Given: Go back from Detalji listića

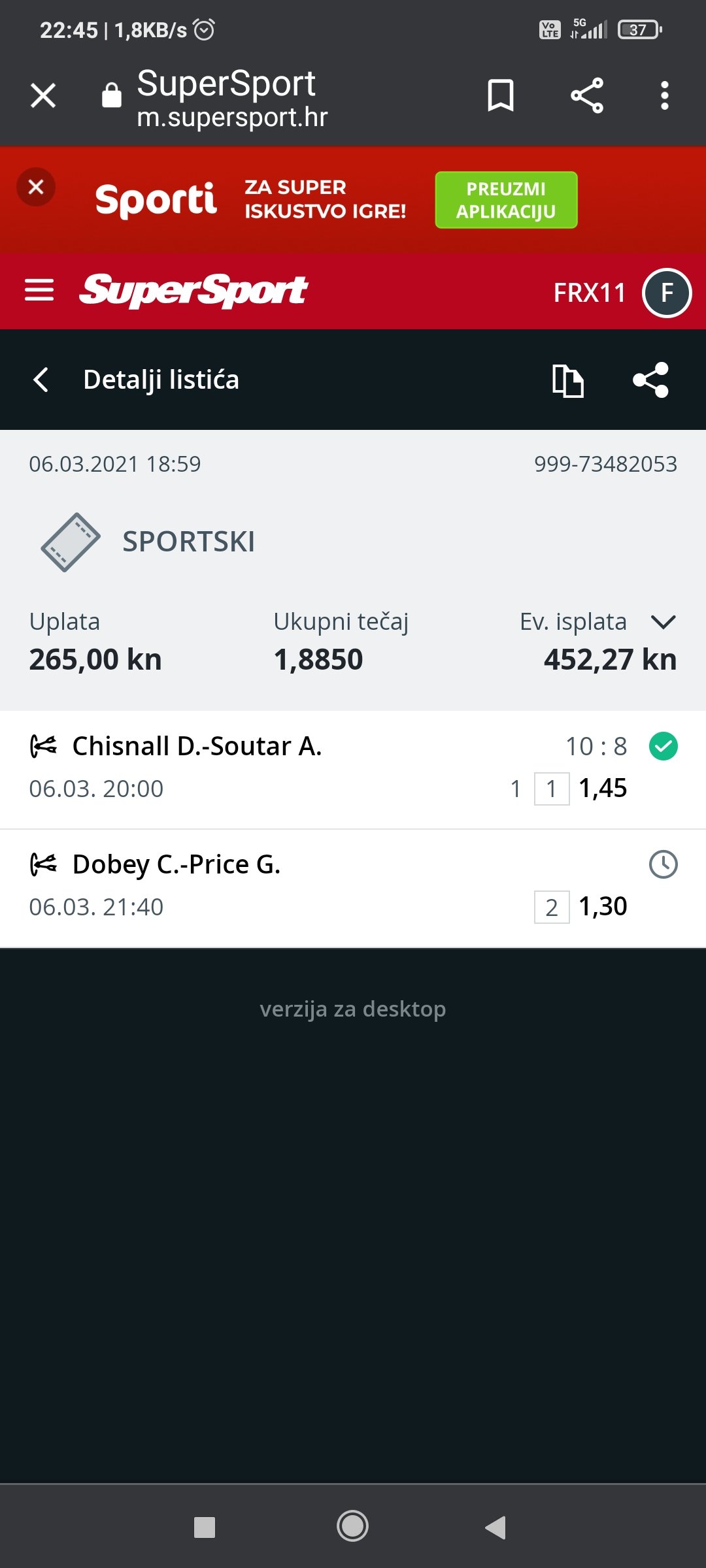Looking at the screenshot, I should (x=41, y=380).
